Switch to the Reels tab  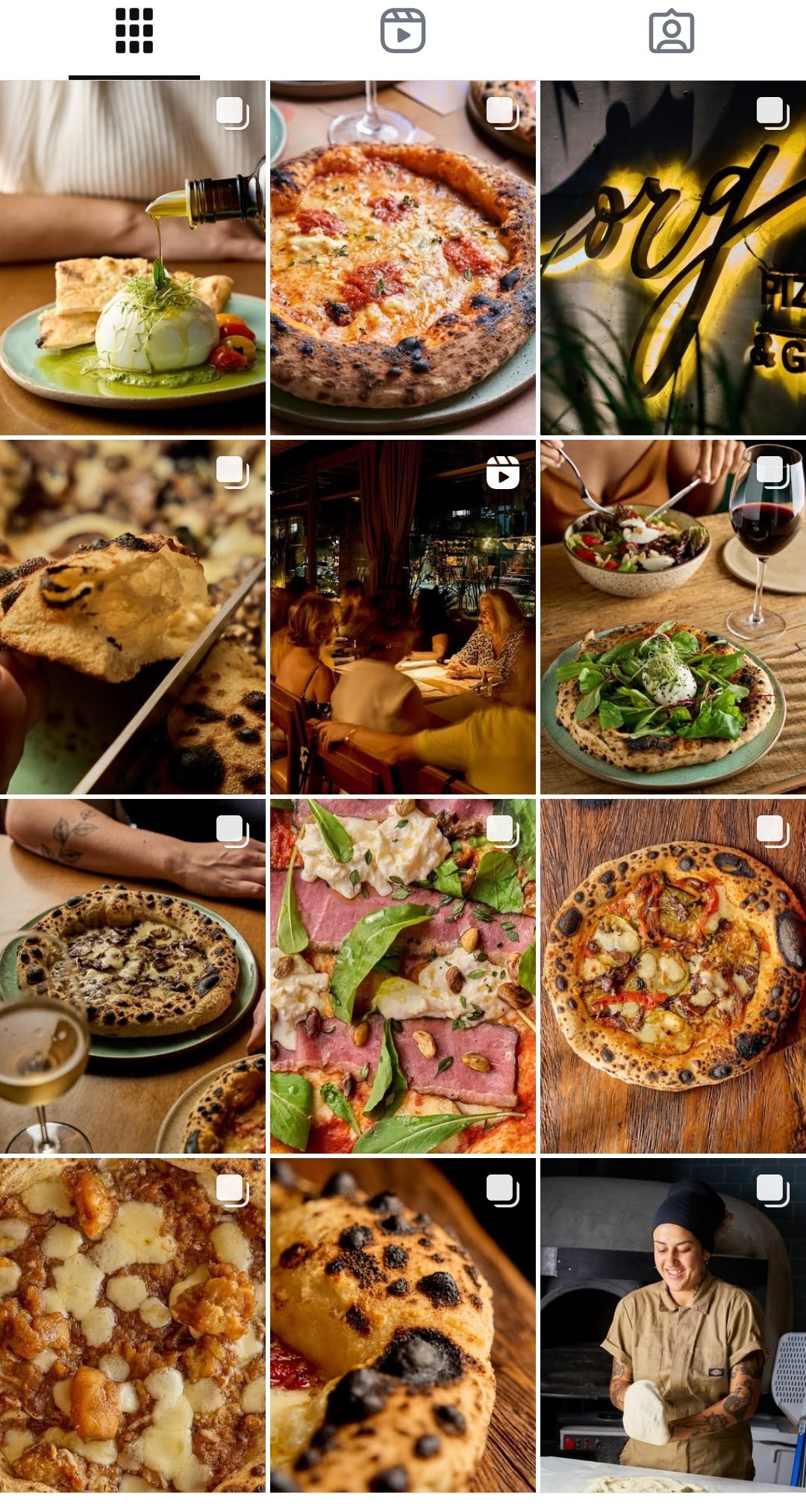tap(403, 31)
